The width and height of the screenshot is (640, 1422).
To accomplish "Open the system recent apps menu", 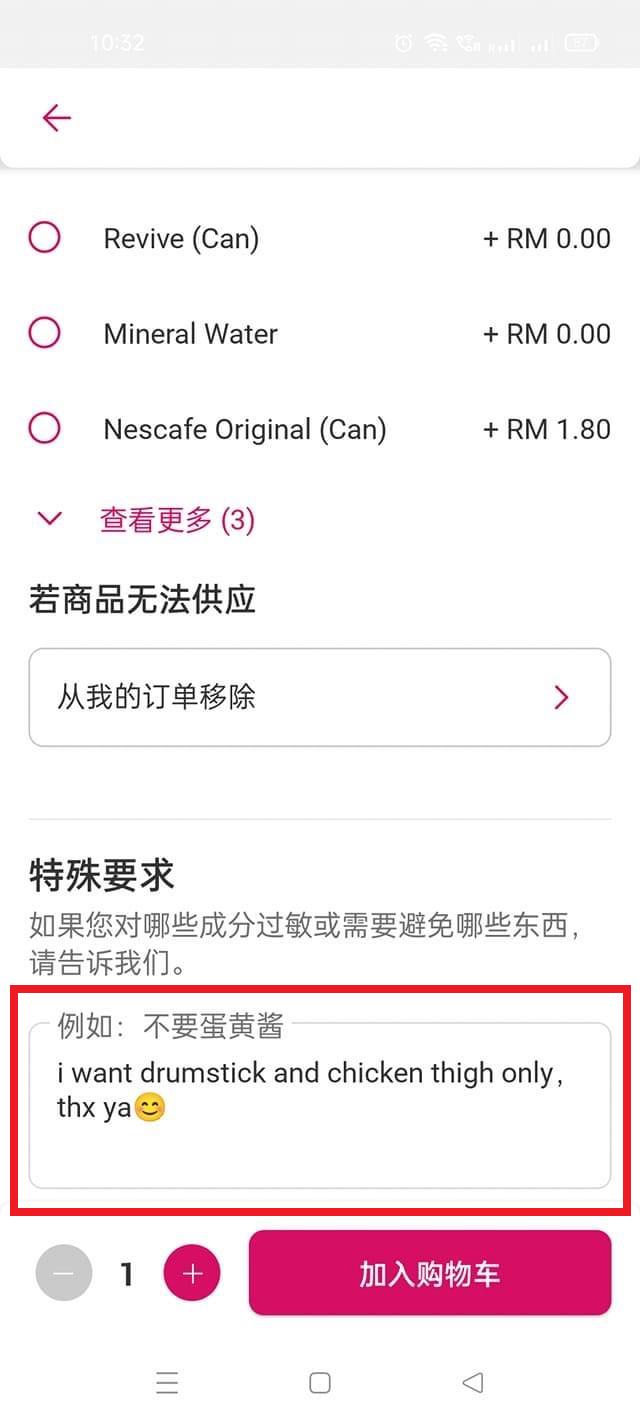I will [x=167, y=1383].
